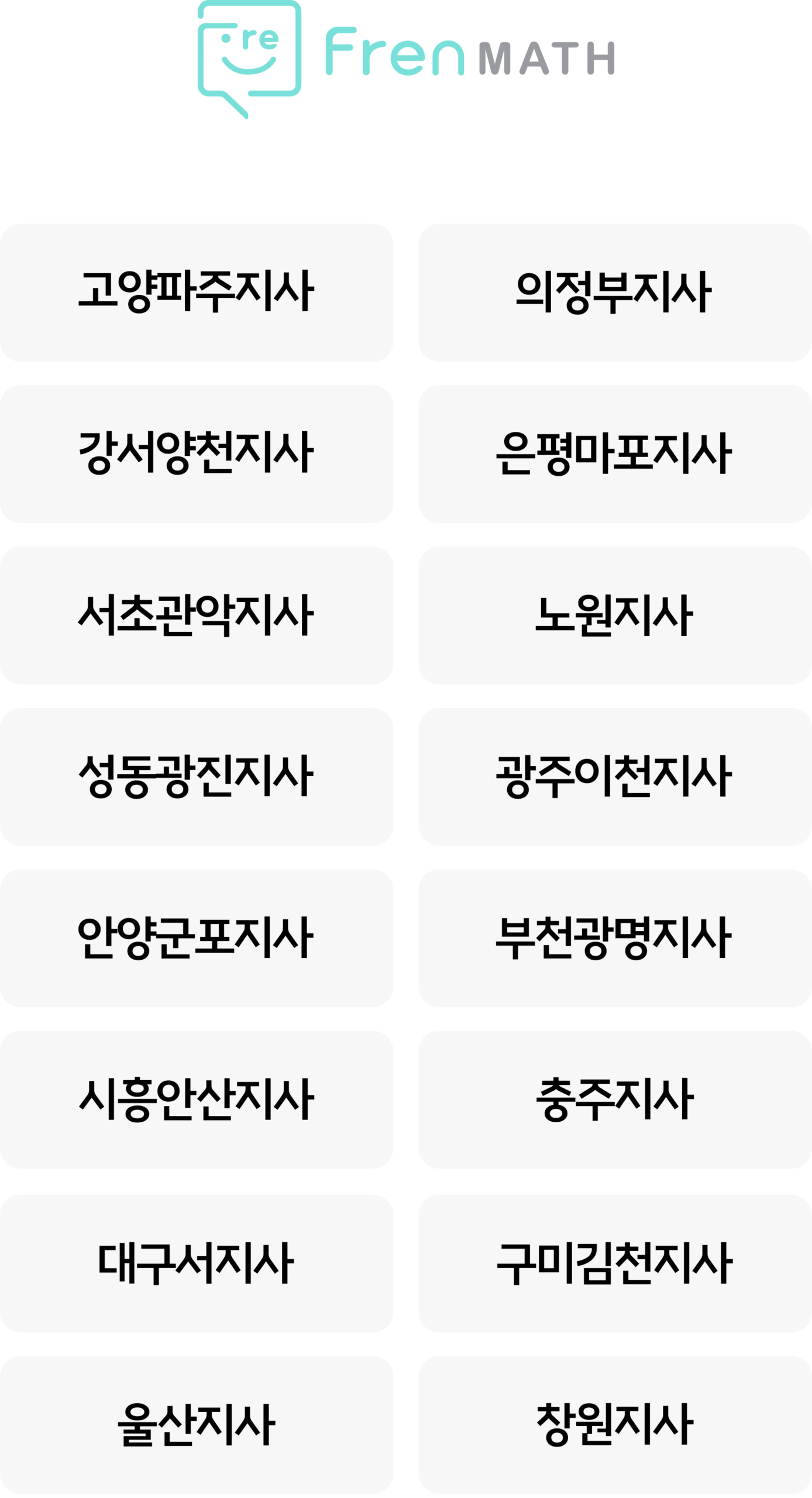Open 시흥안산지사 branch
The width and height of the screenshot is (812, 1498).
pos(196,1100)
